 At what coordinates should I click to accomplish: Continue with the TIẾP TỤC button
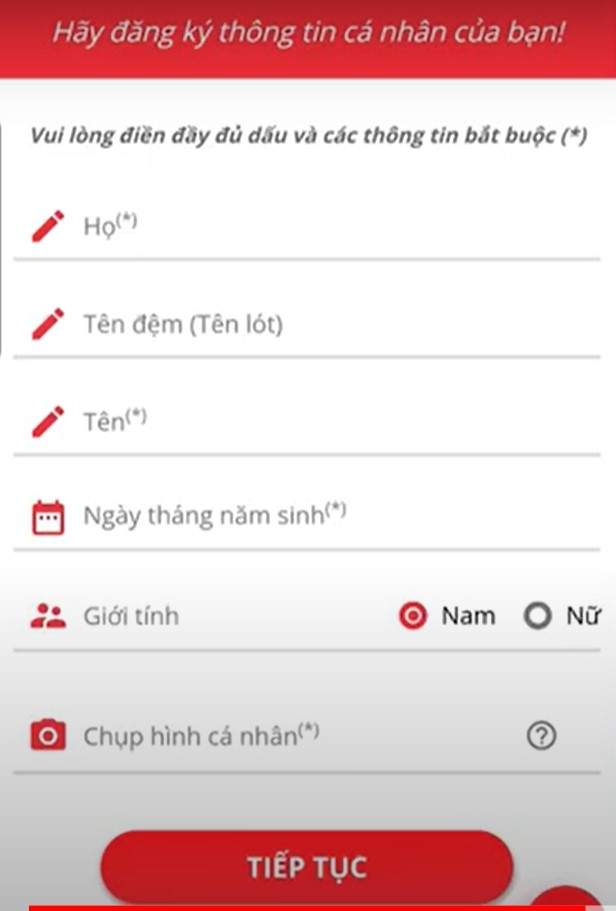pyautogui.click(x=306, y=867)
